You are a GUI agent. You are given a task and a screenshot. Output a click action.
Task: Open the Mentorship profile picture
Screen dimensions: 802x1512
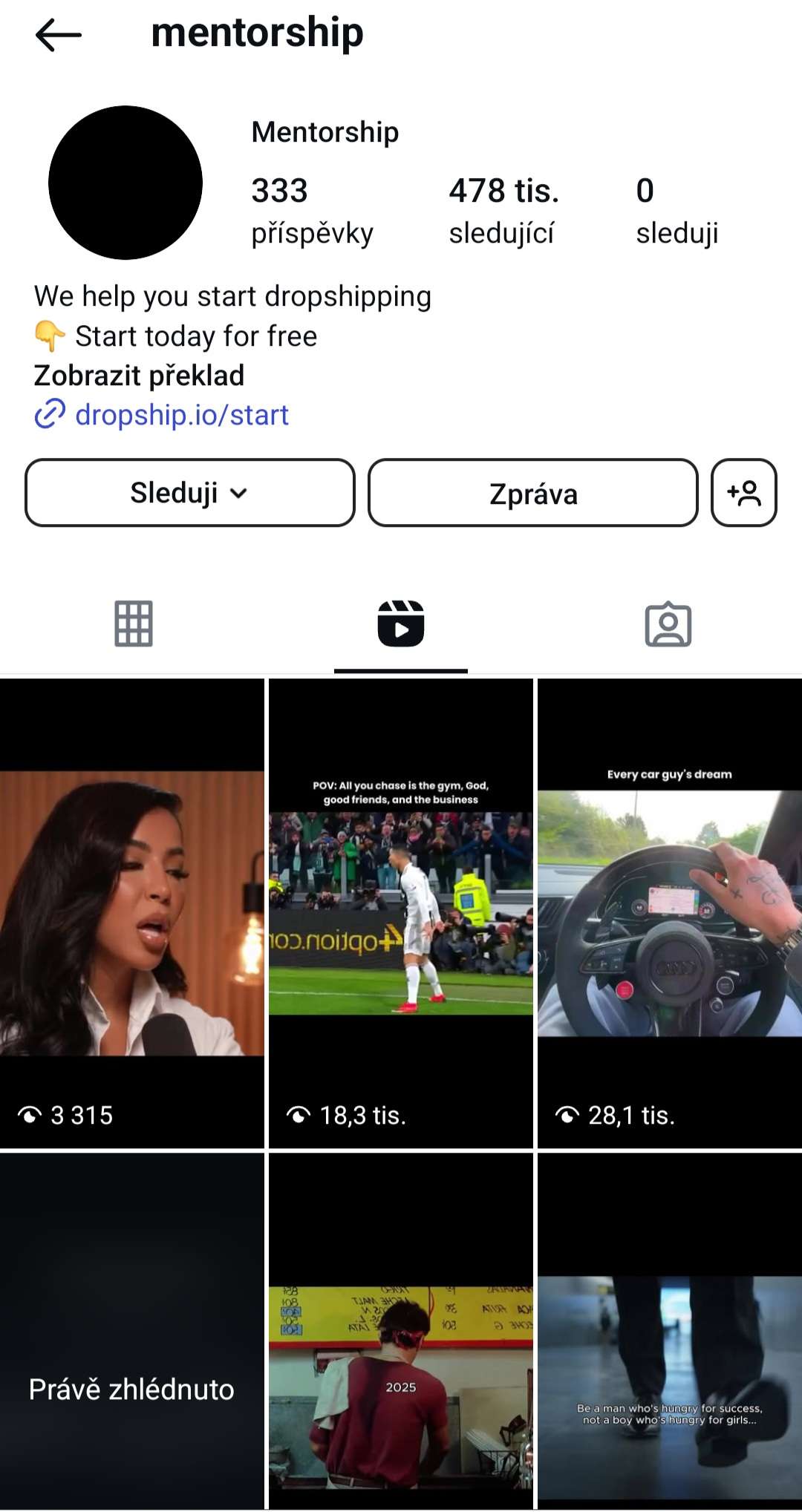125,183
